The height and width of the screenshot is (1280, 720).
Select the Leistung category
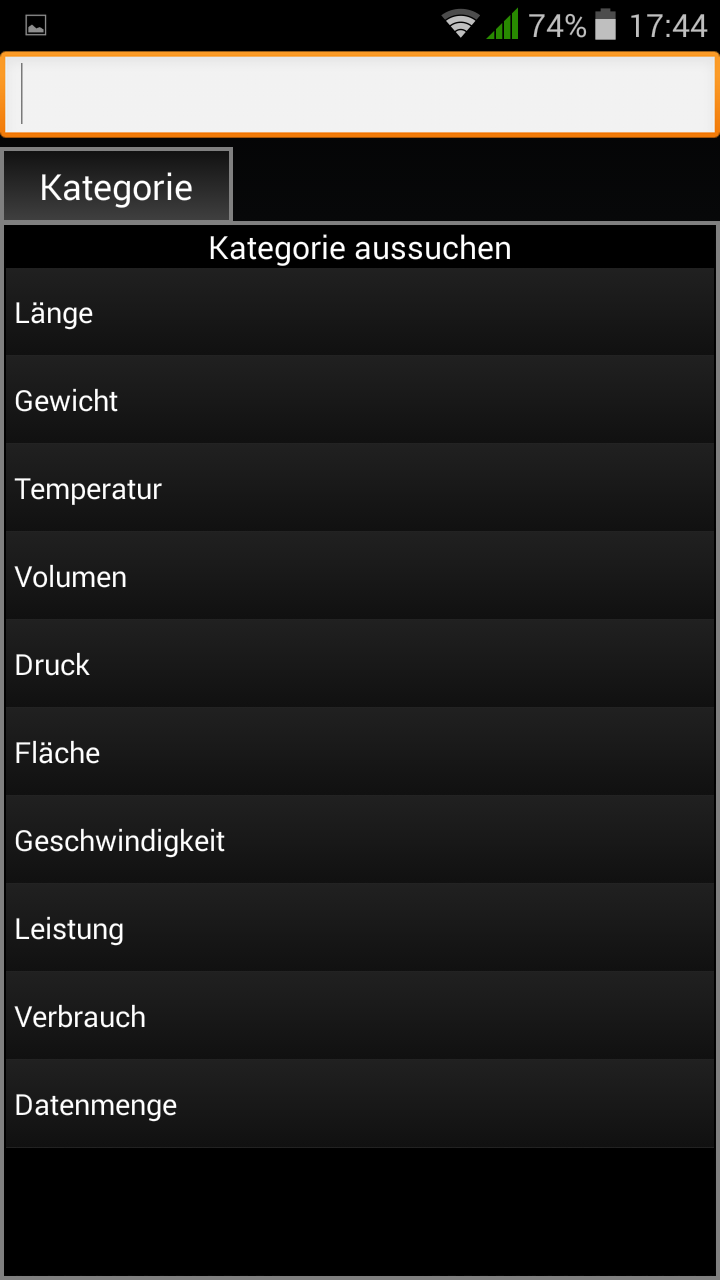click(360, 928)
